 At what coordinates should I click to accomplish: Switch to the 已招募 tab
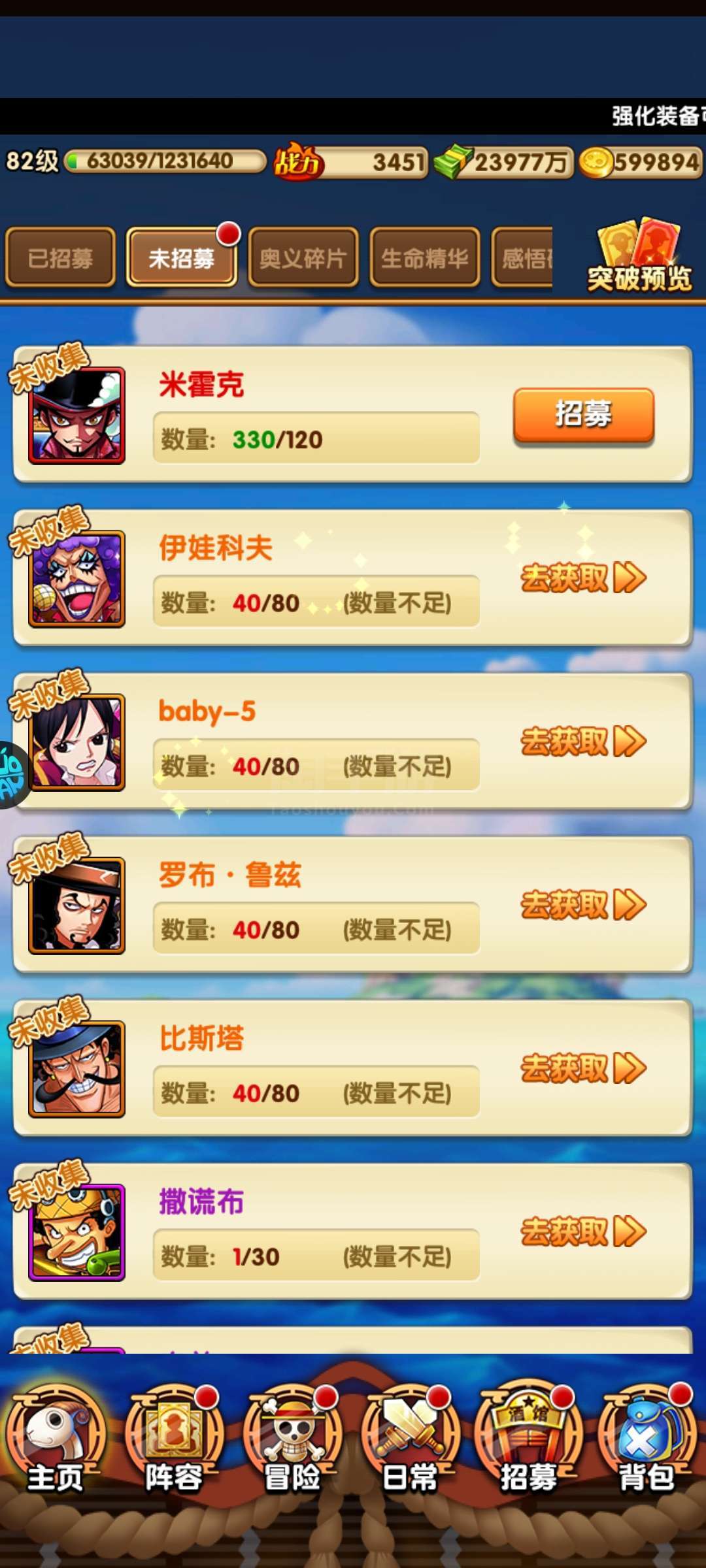click(x=60, y=257)
